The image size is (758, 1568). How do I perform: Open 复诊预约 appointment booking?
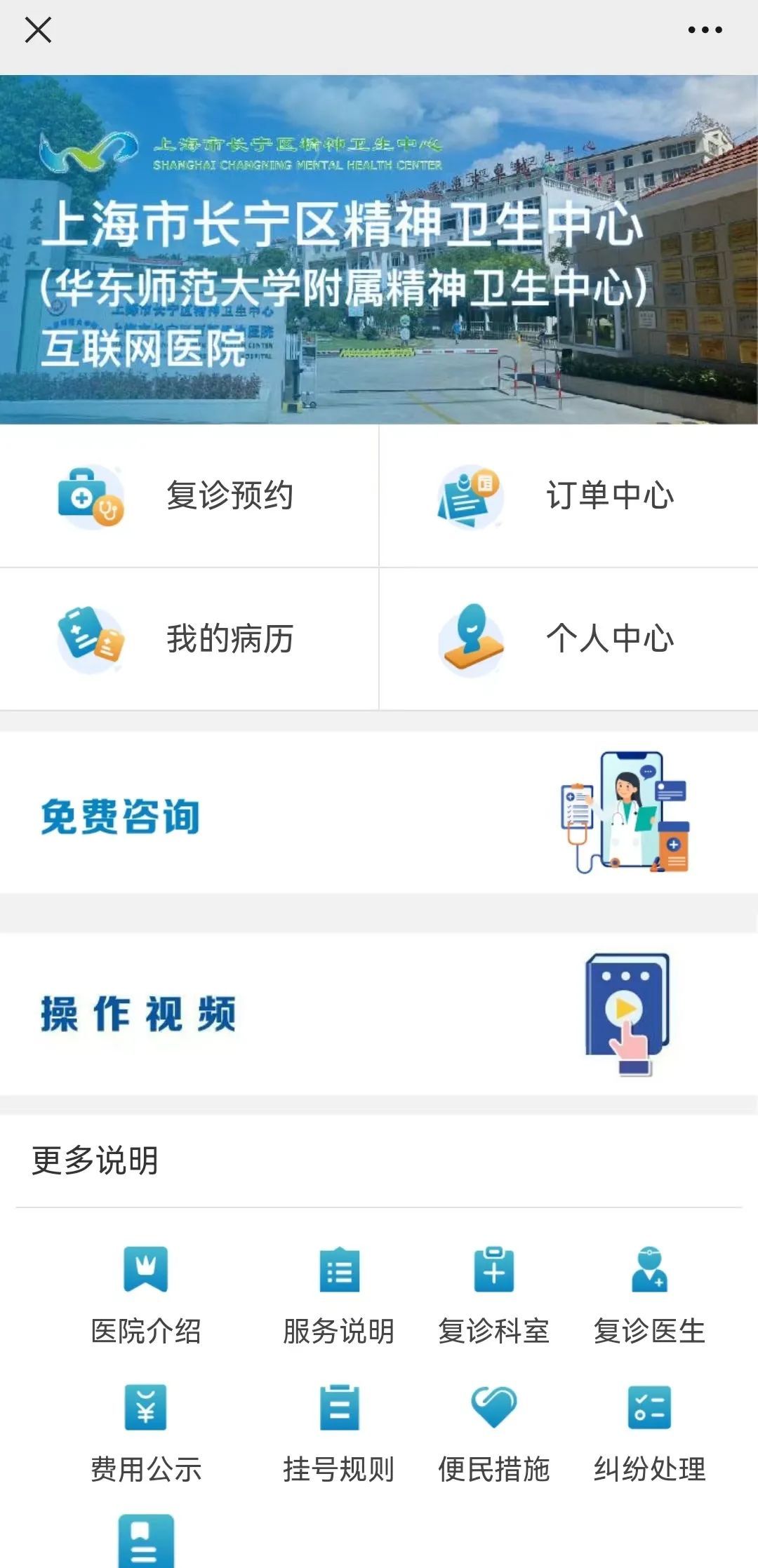tap(189, 496)
